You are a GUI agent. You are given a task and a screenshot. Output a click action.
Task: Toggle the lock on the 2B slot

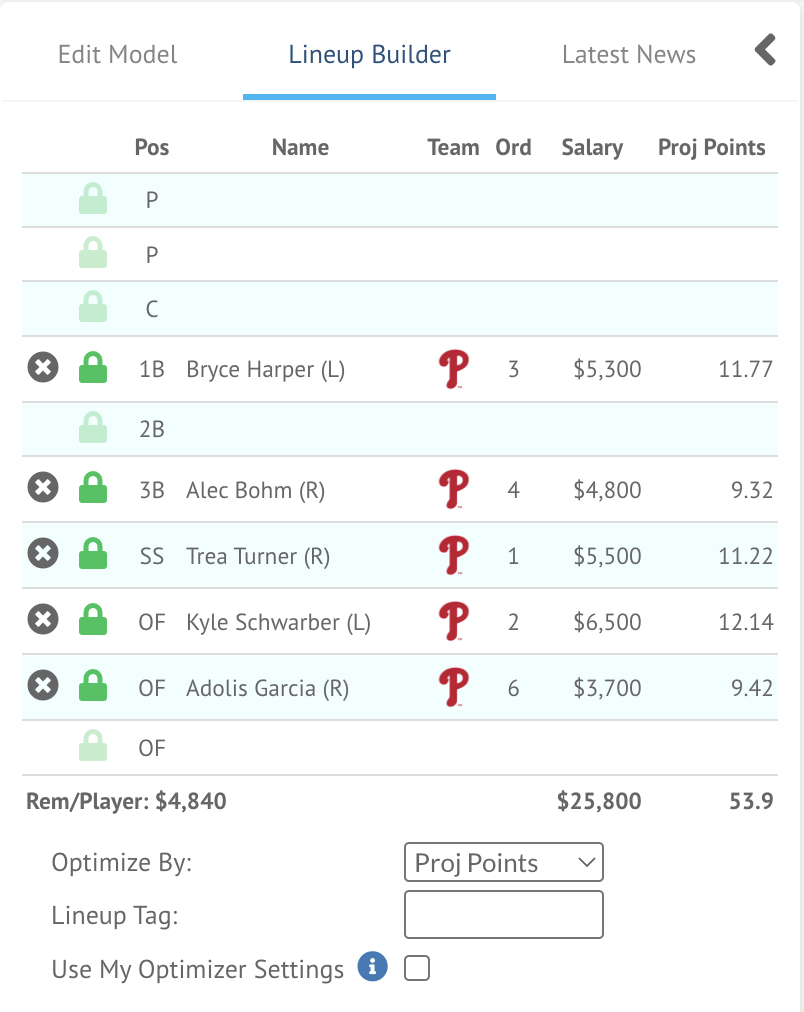point(93,428)
